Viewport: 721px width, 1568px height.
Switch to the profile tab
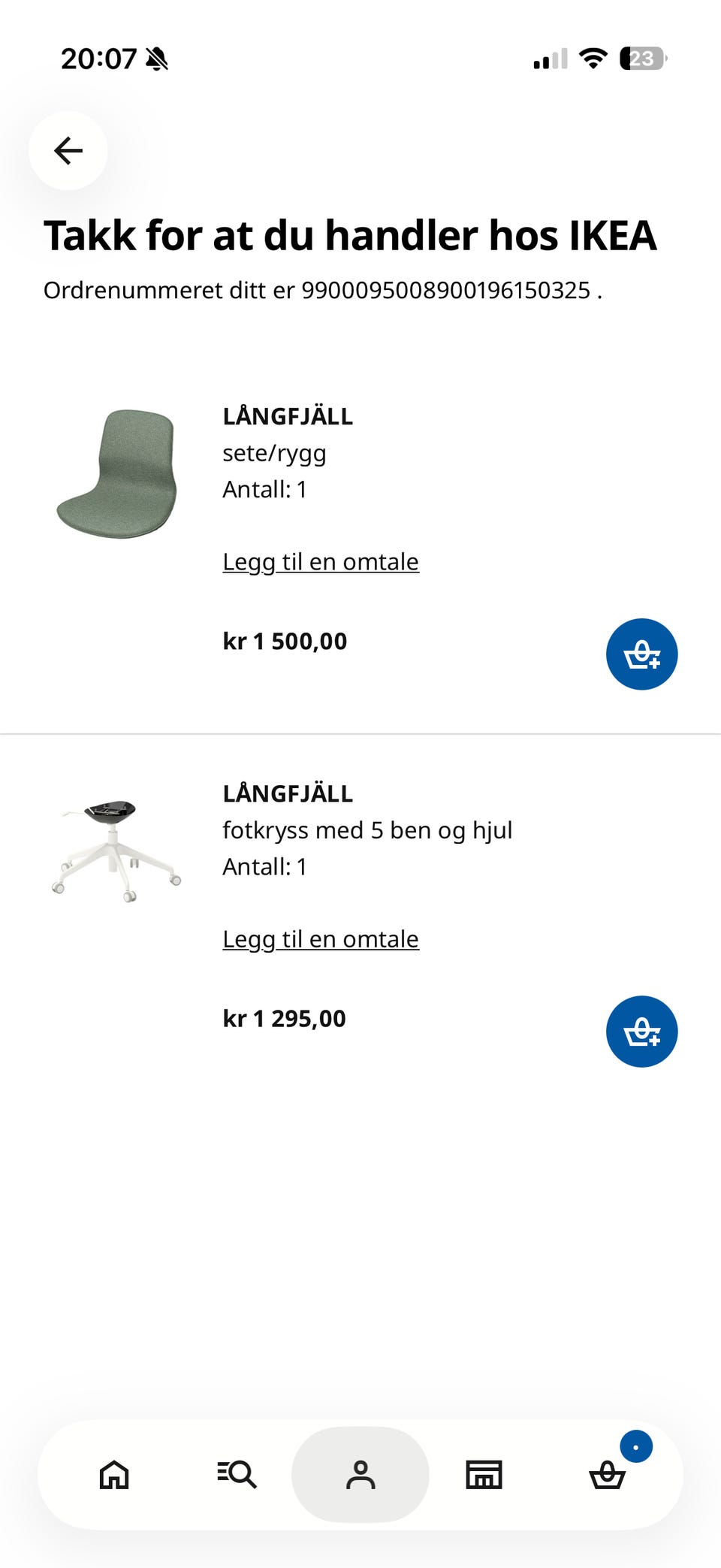pyautogui.click(x=360, y=1474)
